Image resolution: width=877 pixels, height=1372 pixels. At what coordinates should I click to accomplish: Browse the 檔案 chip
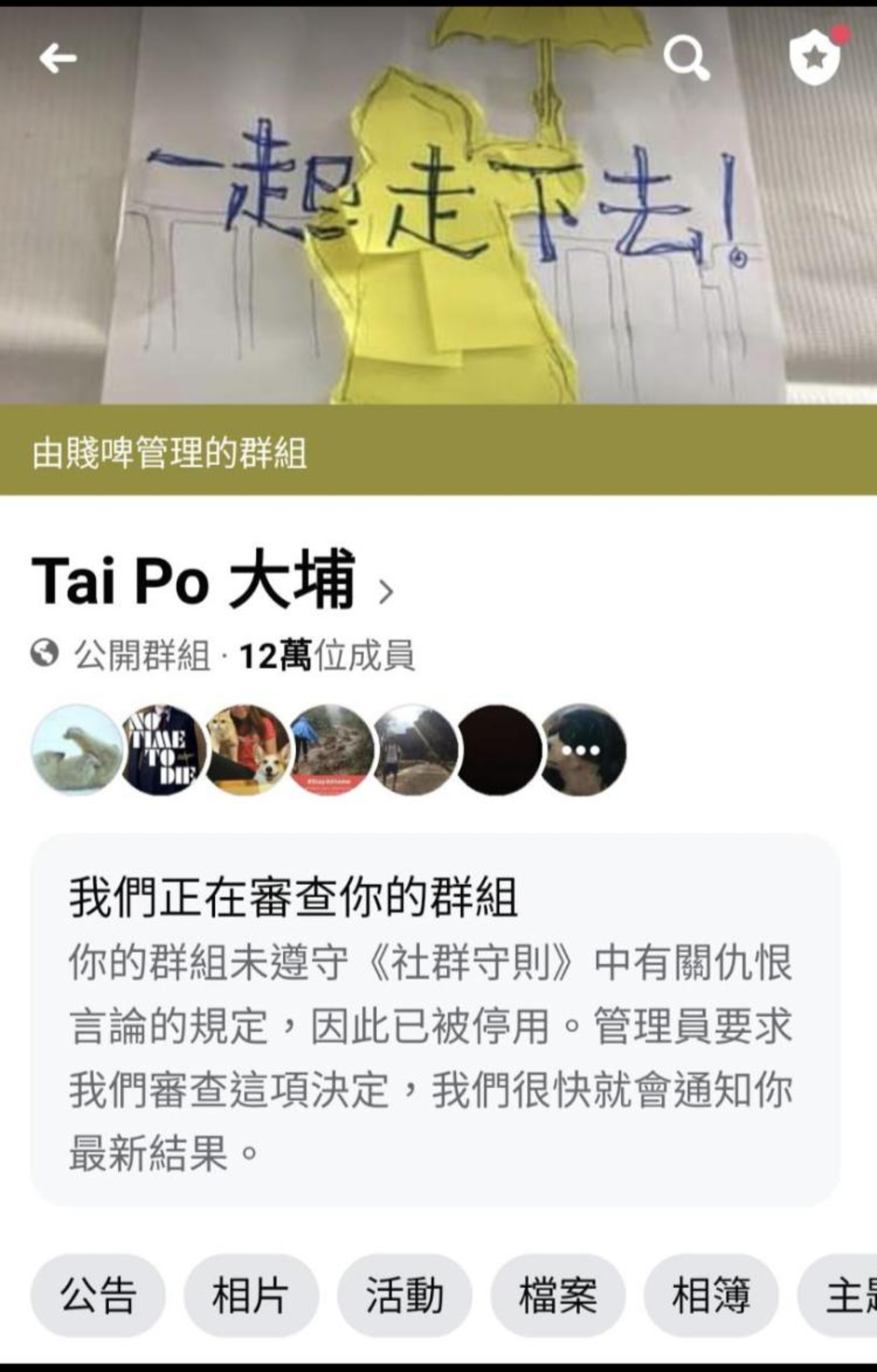pyautogui.click(x=558, y=1295)
